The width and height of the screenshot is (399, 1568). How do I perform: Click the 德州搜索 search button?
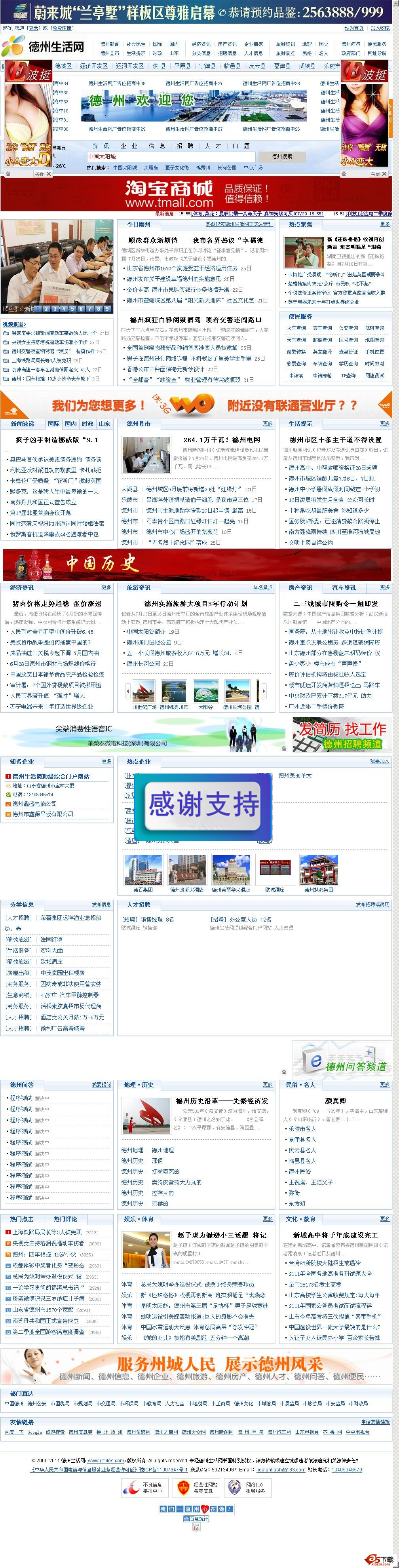(x=281, y=156)
